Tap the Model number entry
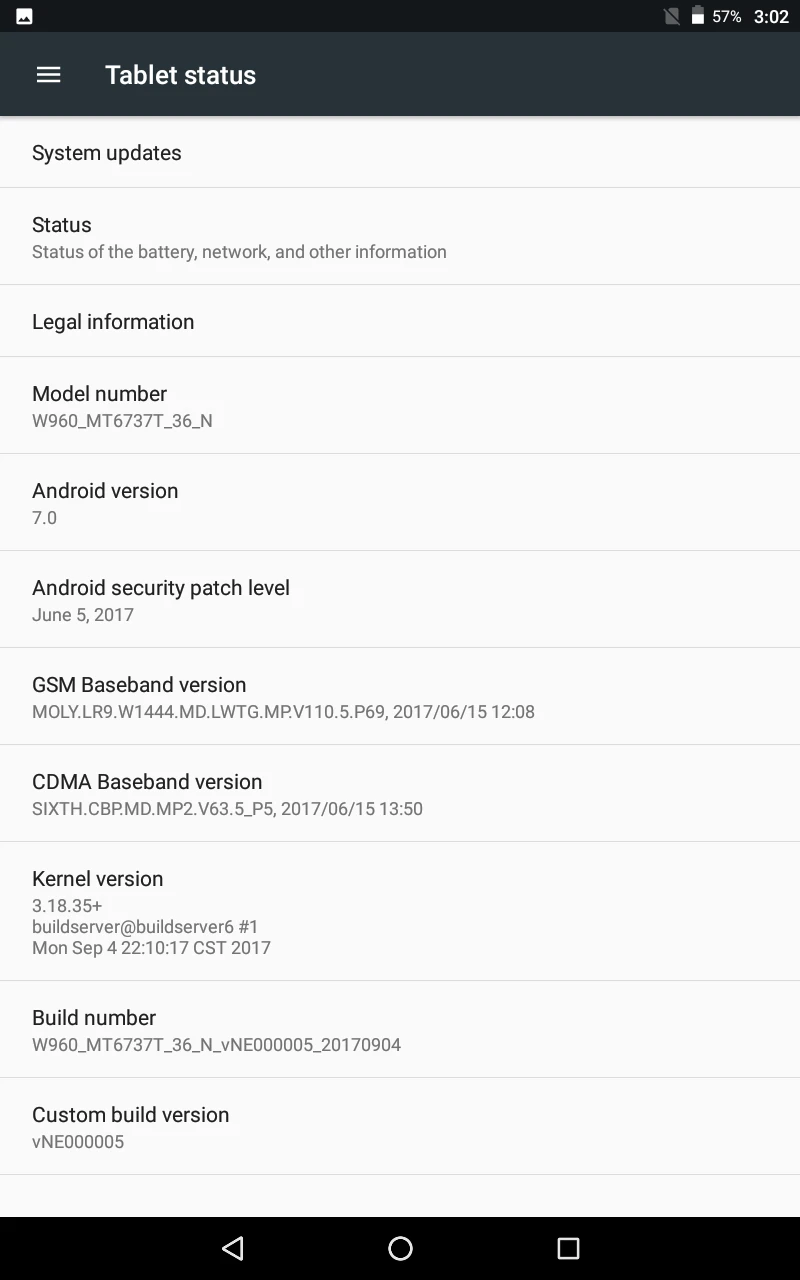Image resolution: width=800 pixels, height=1280 pixels. tap(400, 404)
